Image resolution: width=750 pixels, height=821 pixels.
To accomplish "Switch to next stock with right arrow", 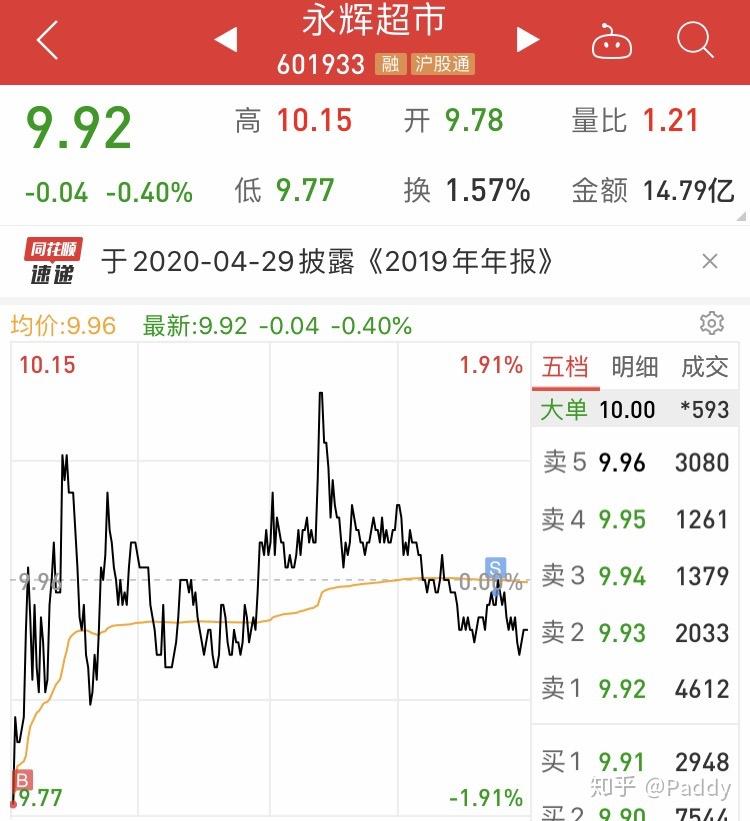I will tap(527, 37).
